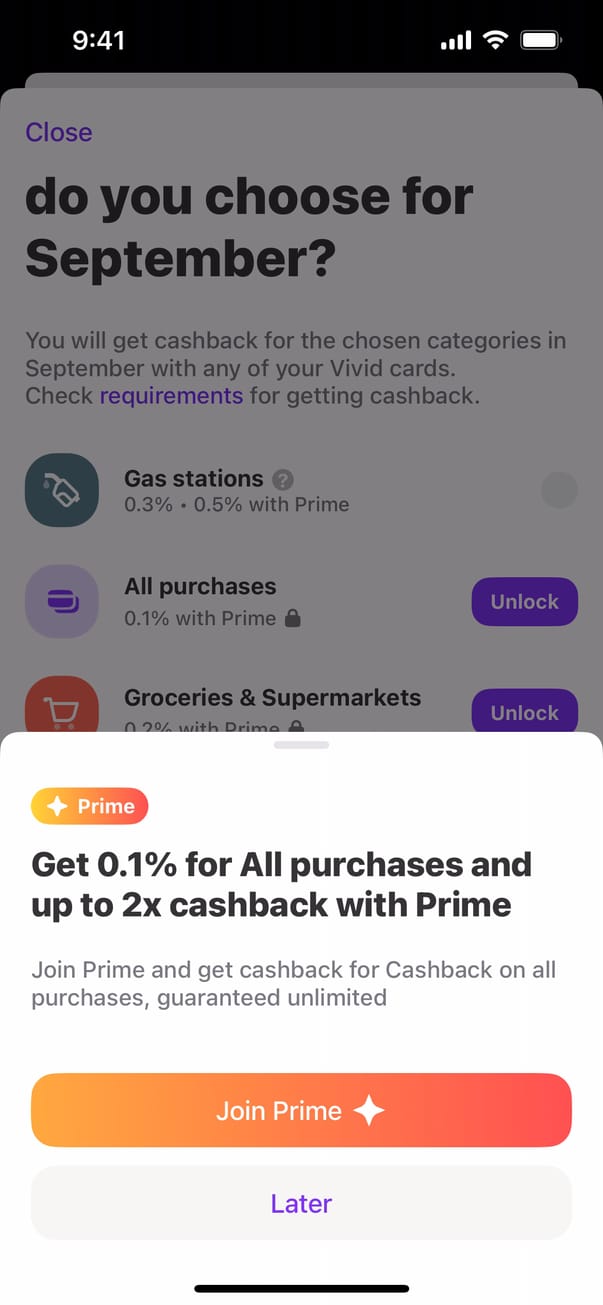Unlock the All purchases cashback
603x1305 pixels.
click(524, 602)
